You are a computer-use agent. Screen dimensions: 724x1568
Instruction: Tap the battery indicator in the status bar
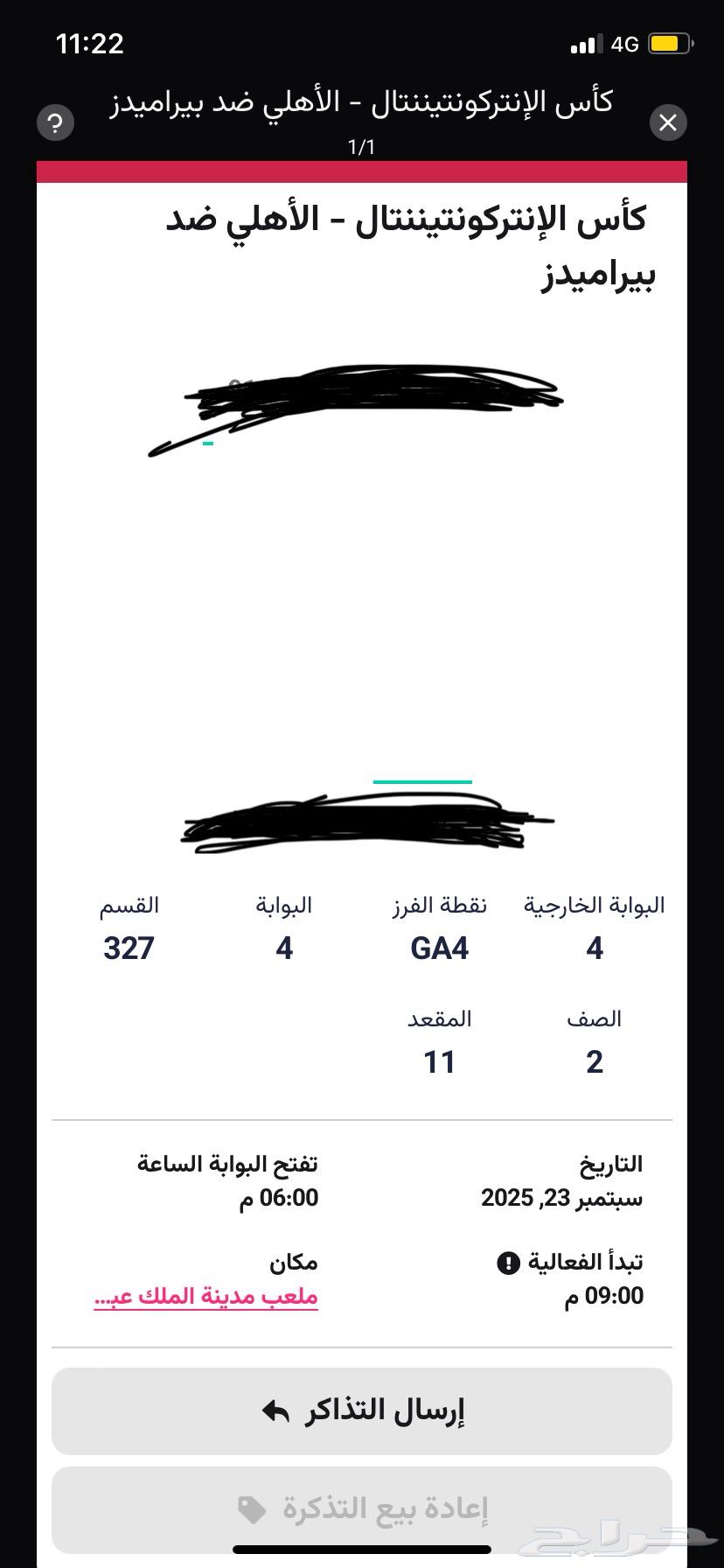pyautogui.click(x=670, y=42)
